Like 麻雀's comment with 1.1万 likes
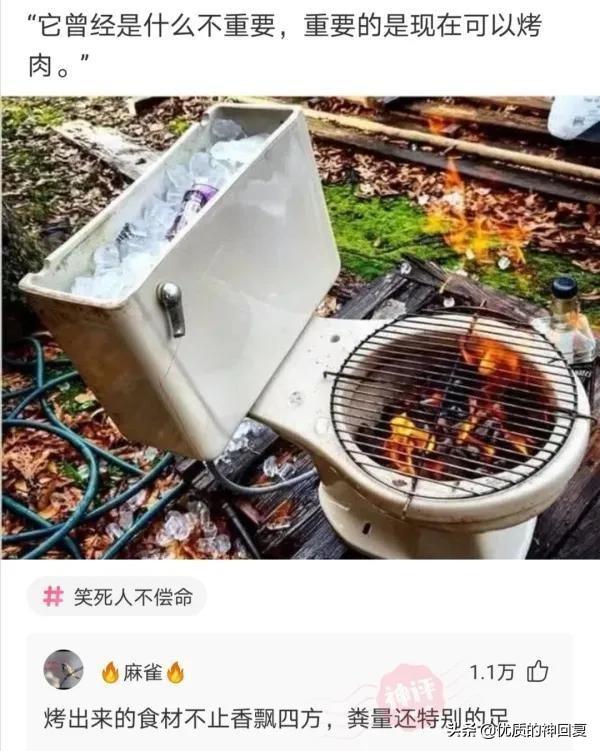This screenshot has width=600, height=751. (x=538, y=672)
